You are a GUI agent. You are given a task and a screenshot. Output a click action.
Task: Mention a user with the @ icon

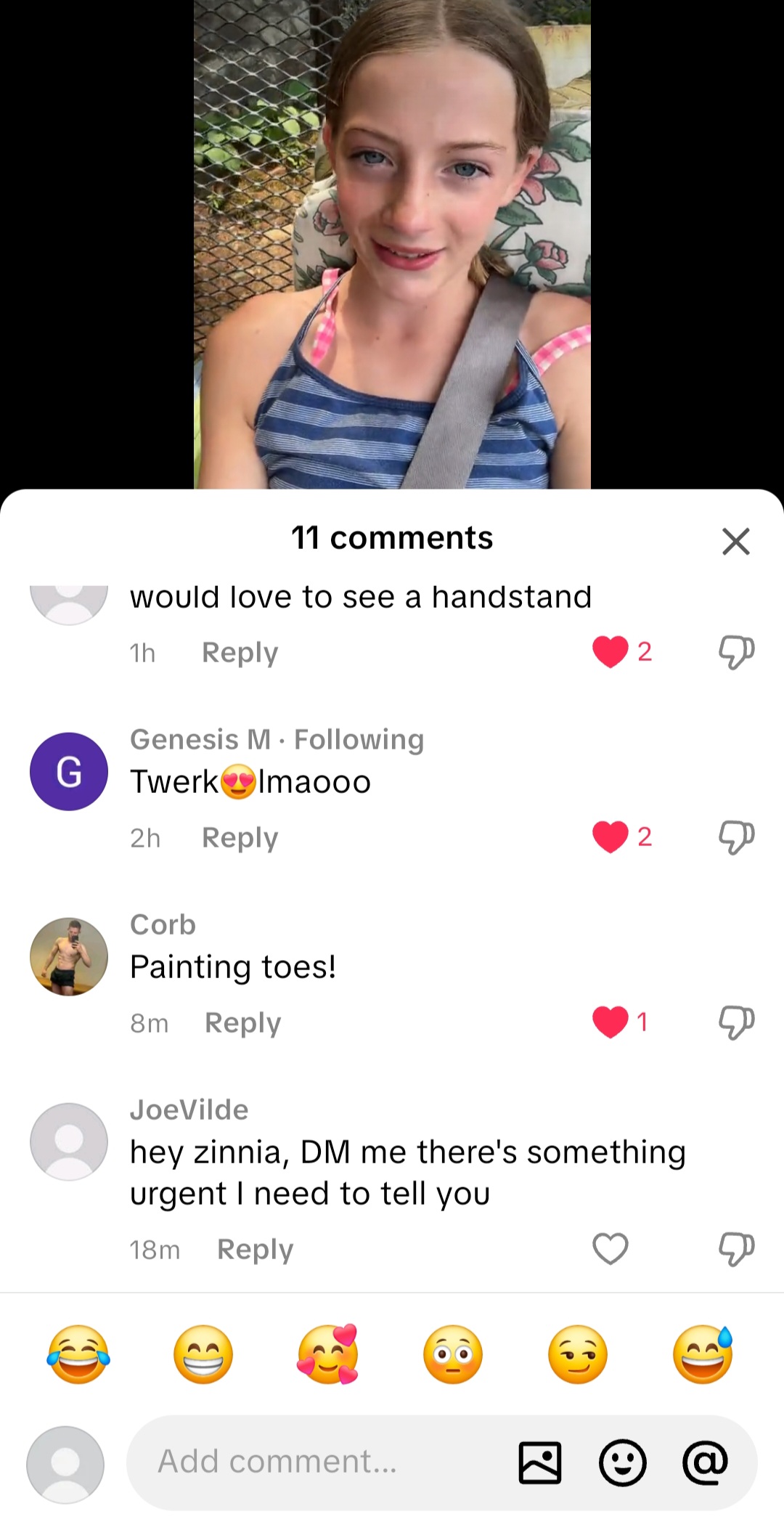[x=705, y=1462]
